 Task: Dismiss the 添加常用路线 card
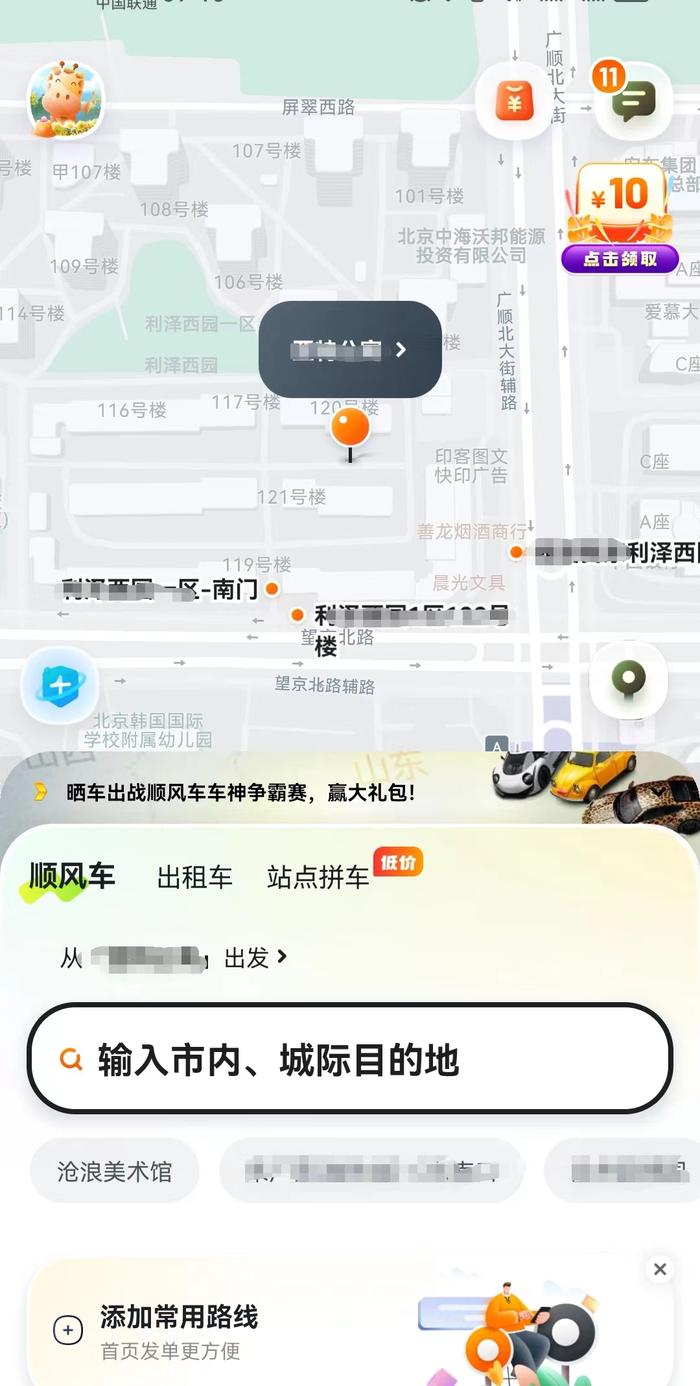[x=659, y=1269]
